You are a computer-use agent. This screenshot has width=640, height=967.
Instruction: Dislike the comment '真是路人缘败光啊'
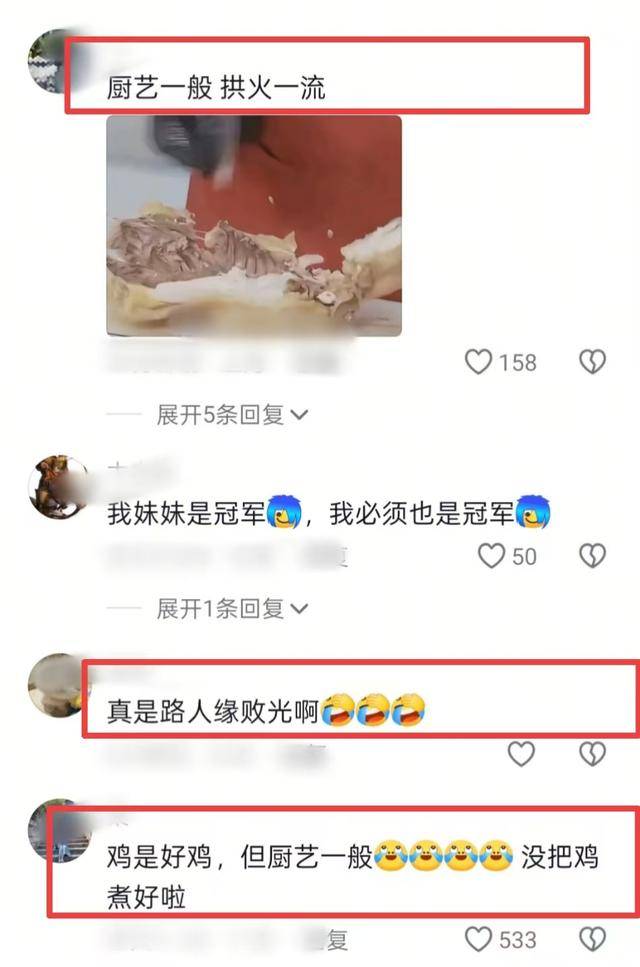(593, 754)
